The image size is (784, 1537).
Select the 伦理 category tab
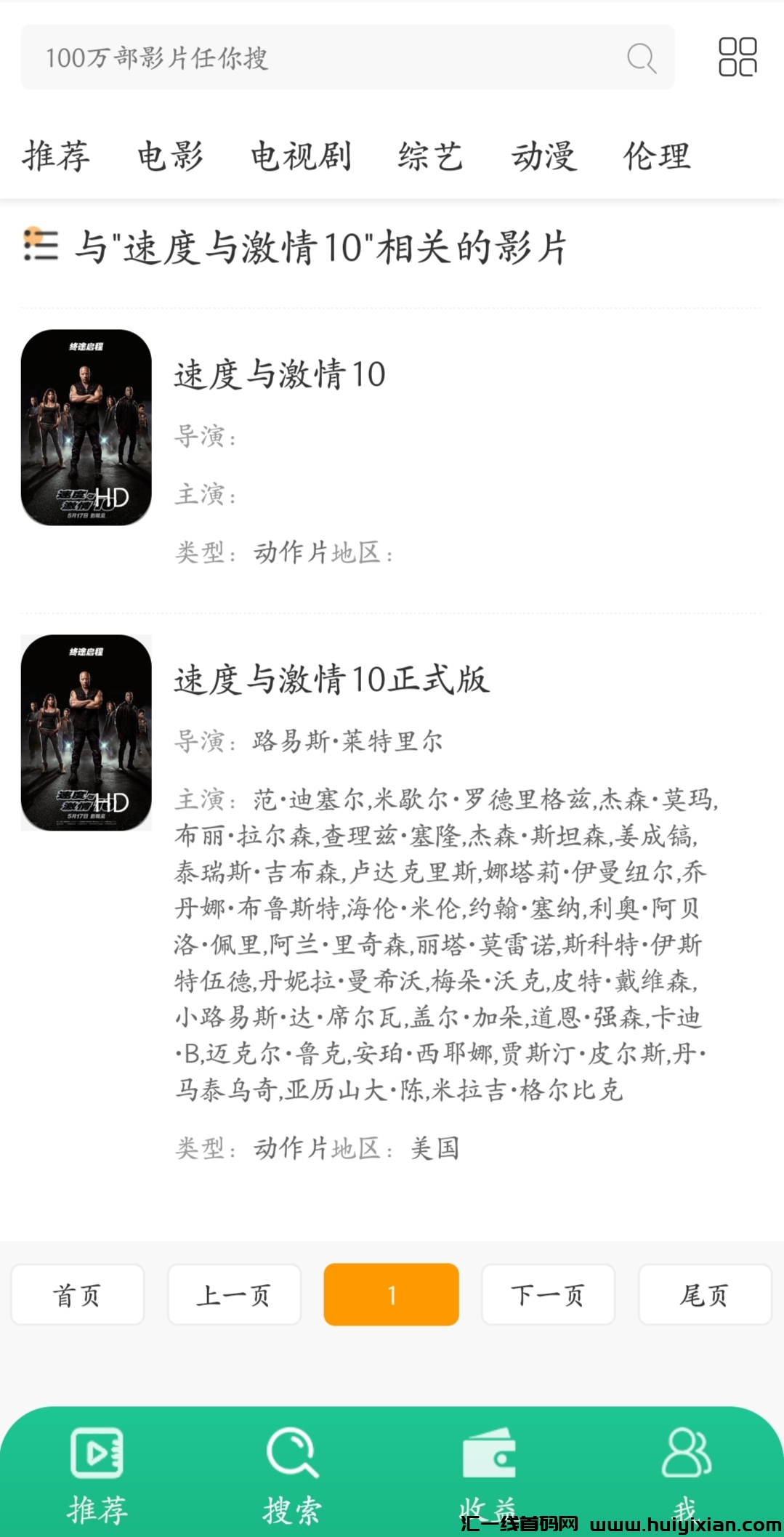tap(658, 154)
